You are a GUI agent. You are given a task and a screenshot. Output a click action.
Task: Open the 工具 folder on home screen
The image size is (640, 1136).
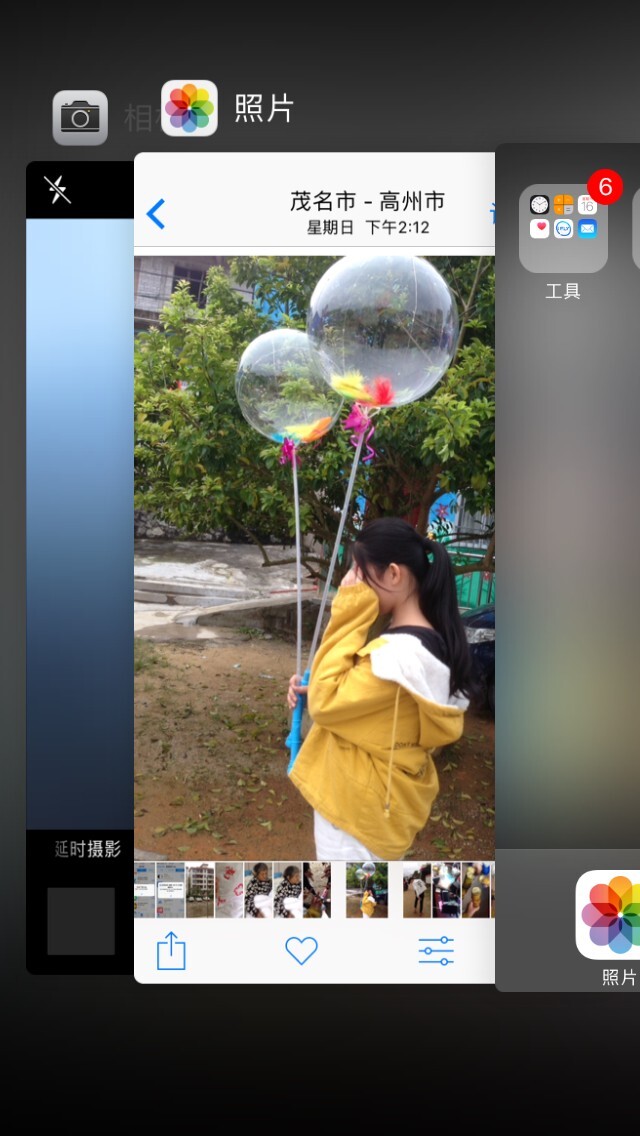pos(563,229)
